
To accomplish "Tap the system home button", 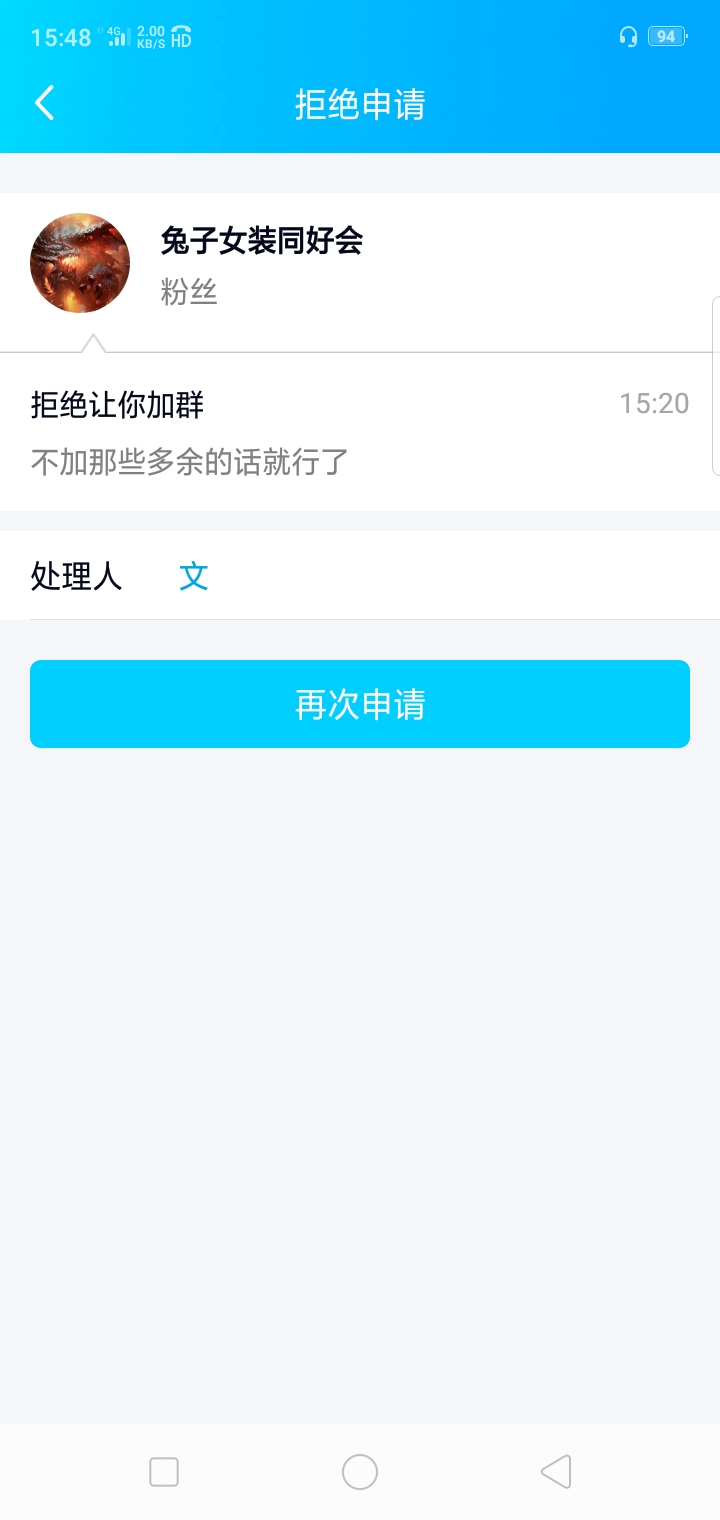I will coord(360,1472).
